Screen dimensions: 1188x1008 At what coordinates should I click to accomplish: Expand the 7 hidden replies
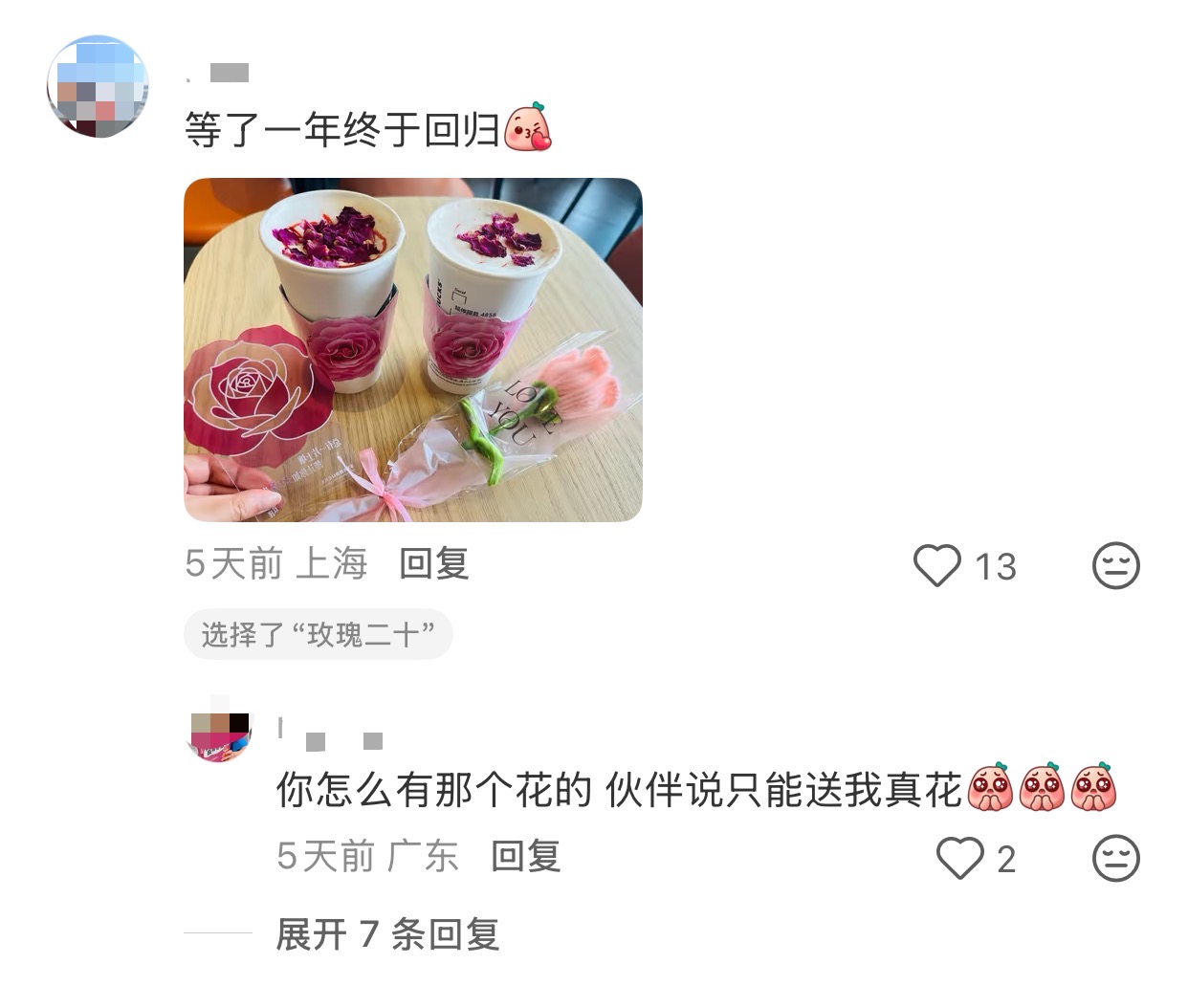(x=387, y=934)
